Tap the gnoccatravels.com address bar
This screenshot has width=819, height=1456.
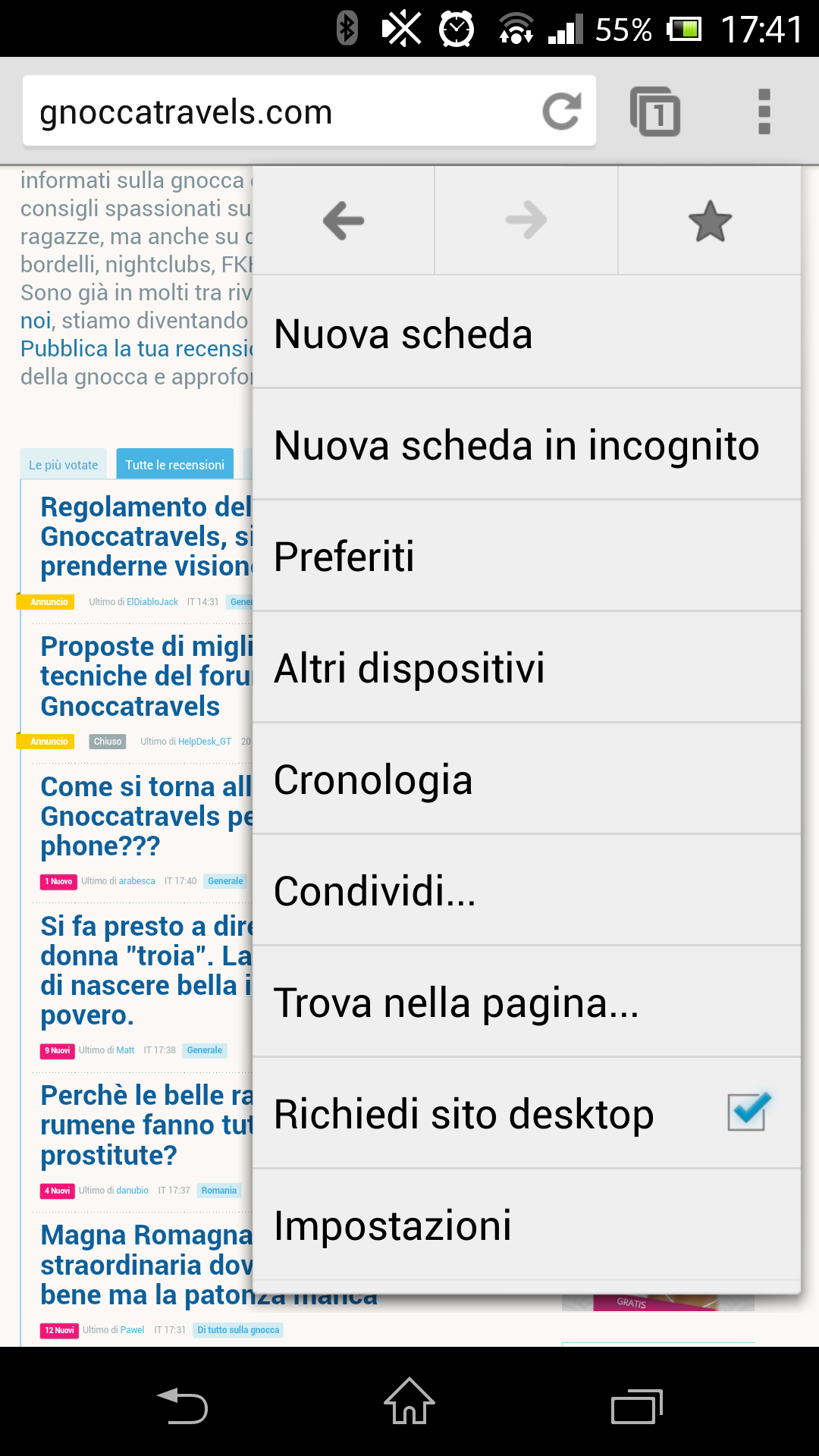pyautogui.click(x=281, y=111)
